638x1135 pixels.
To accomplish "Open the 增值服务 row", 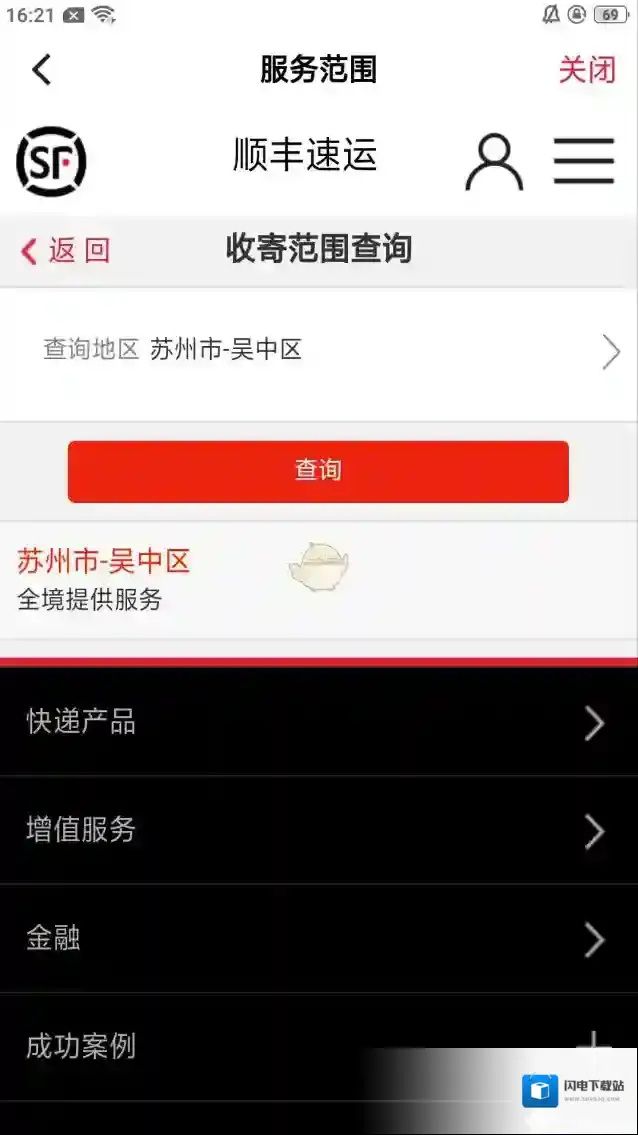I will coord(318,830).
